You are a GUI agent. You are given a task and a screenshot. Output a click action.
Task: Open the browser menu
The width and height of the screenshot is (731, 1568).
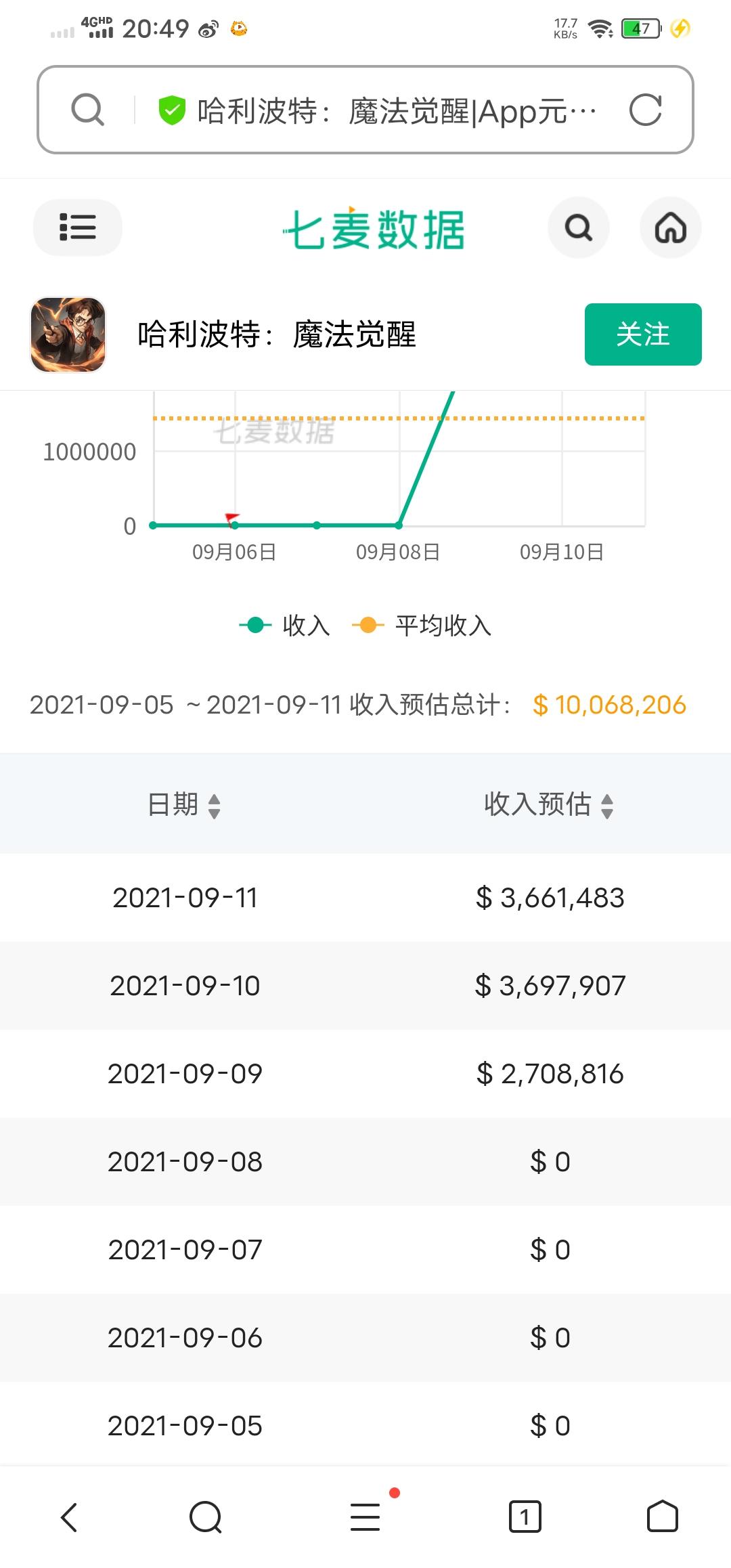(365, 1517)
